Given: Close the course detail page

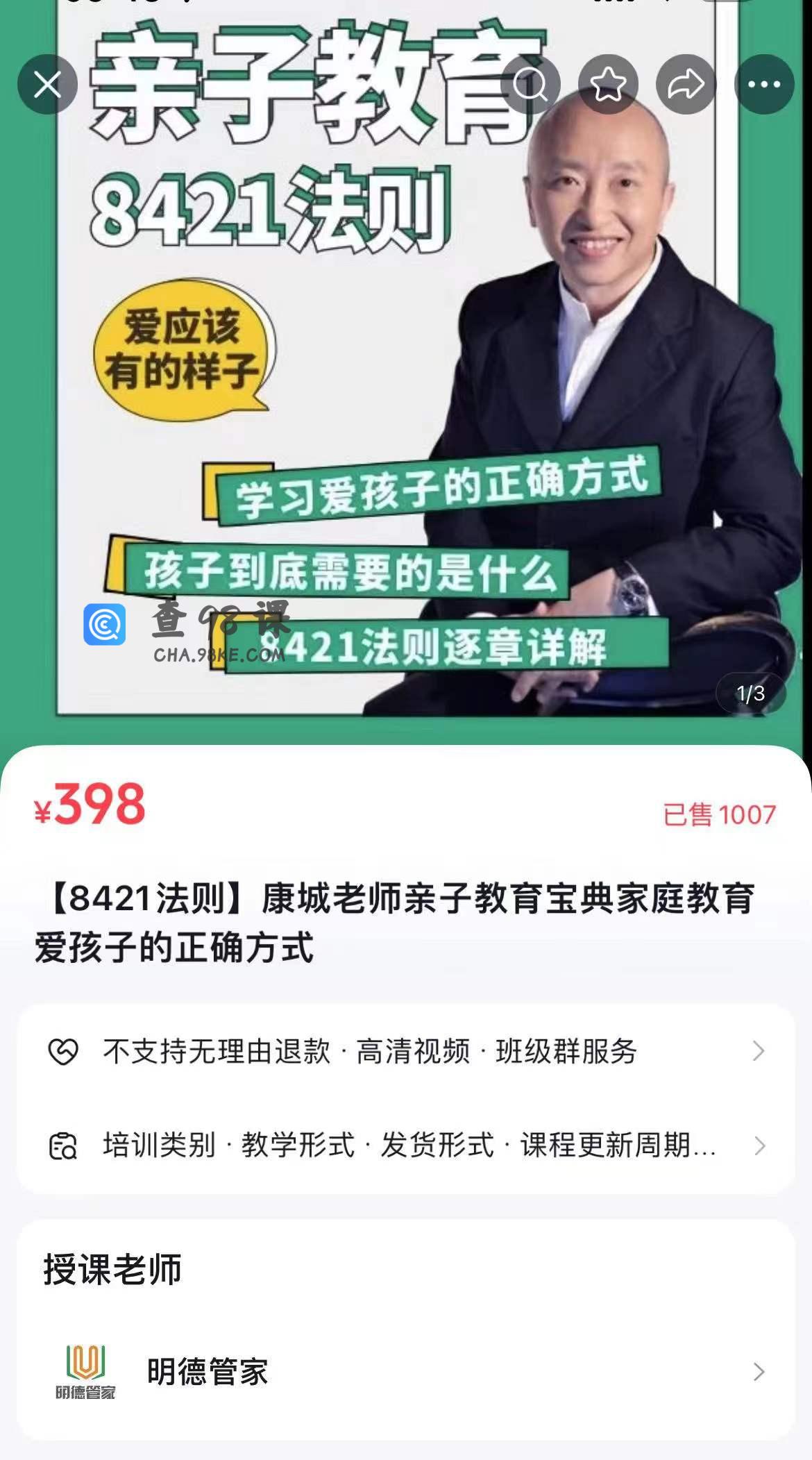Looking at the screenshot, I should coord(47,85).
